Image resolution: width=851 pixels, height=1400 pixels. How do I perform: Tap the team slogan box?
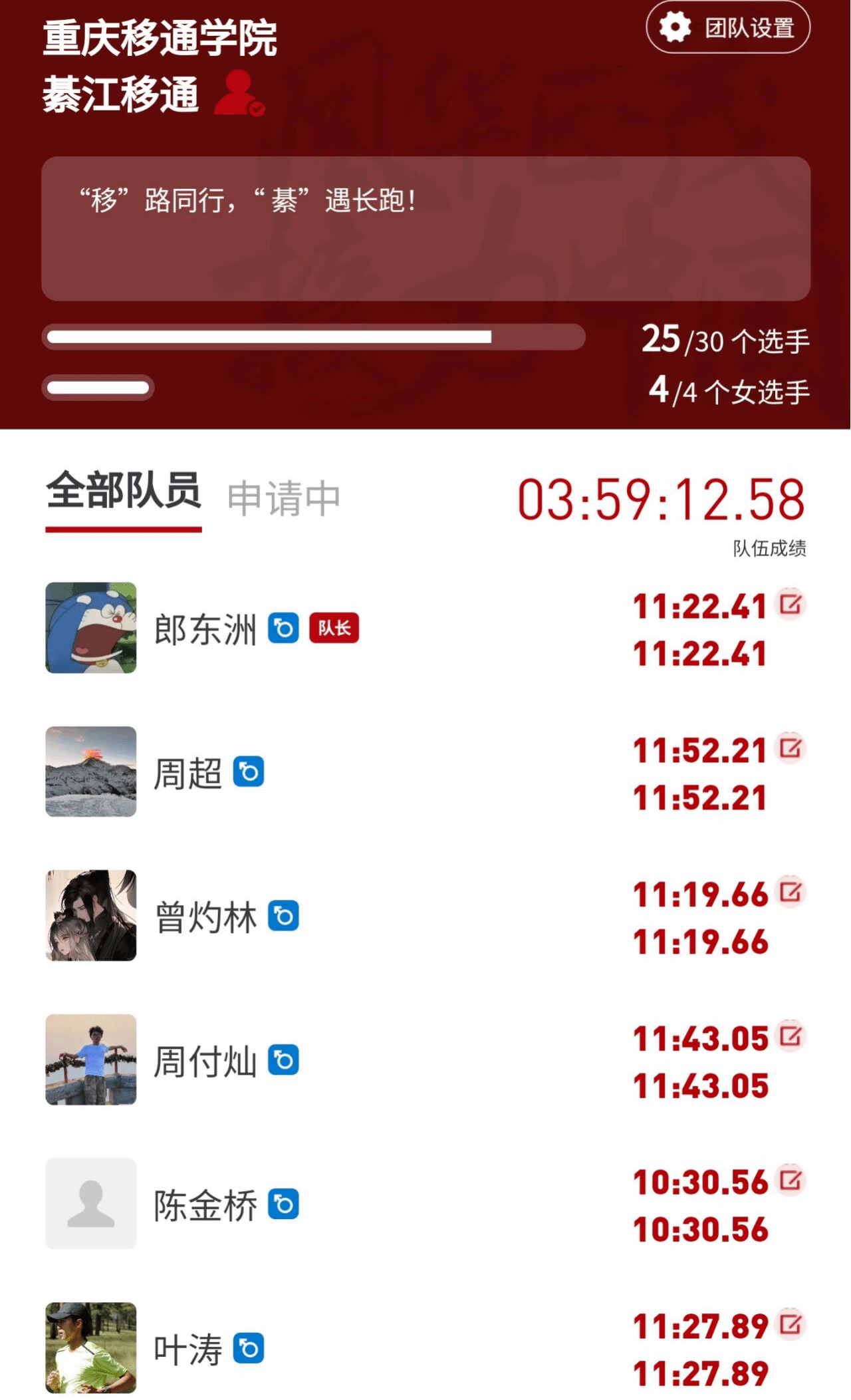pyautogui.click(x=425, y=229)
